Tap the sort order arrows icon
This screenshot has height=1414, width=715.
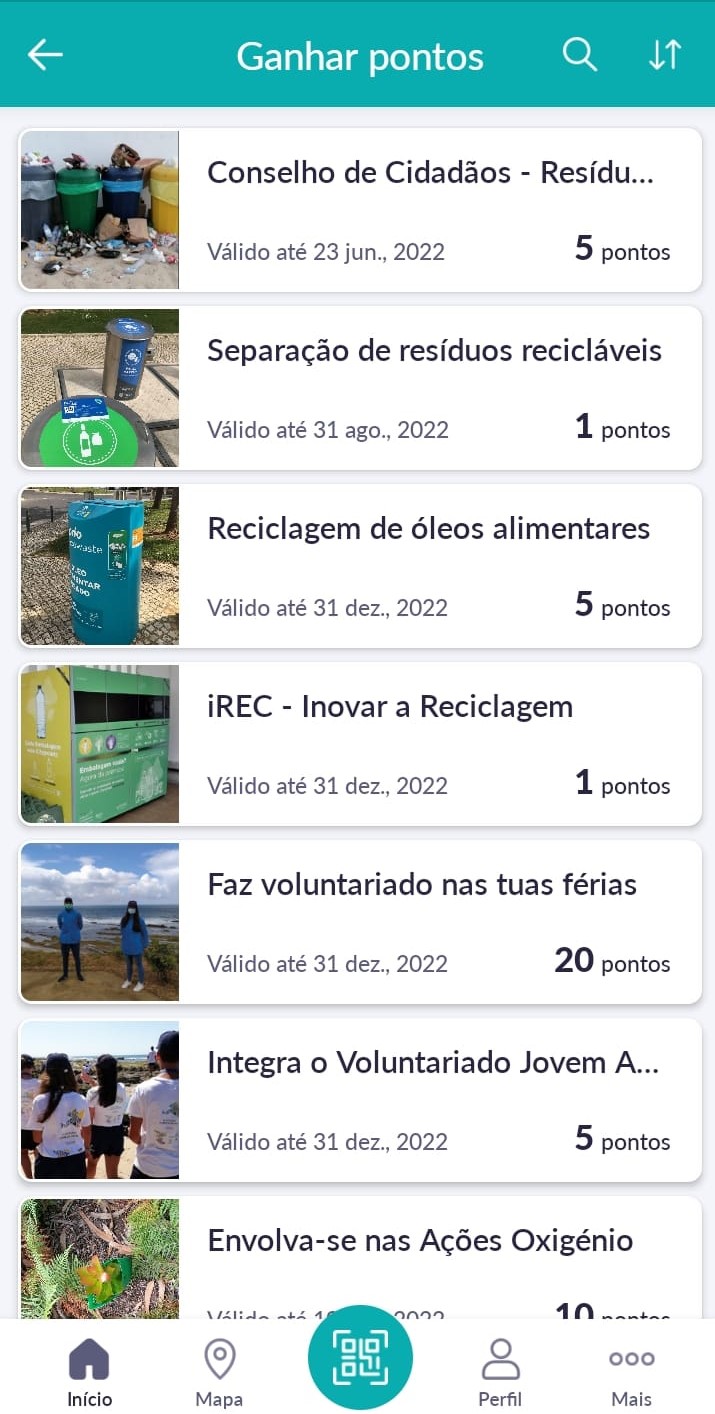(665, 55)
